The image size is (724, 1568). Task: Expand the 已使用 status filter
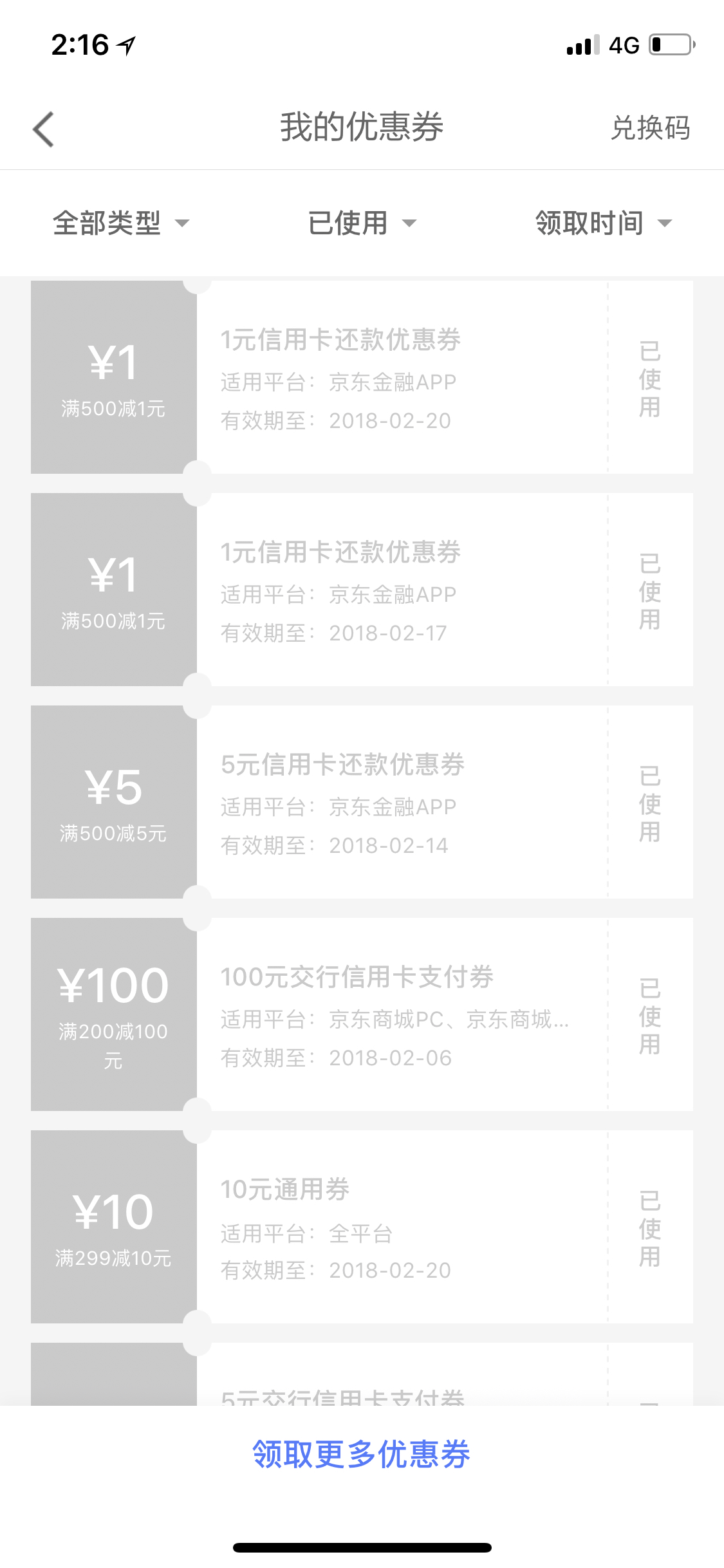click(x=362, y=223)
